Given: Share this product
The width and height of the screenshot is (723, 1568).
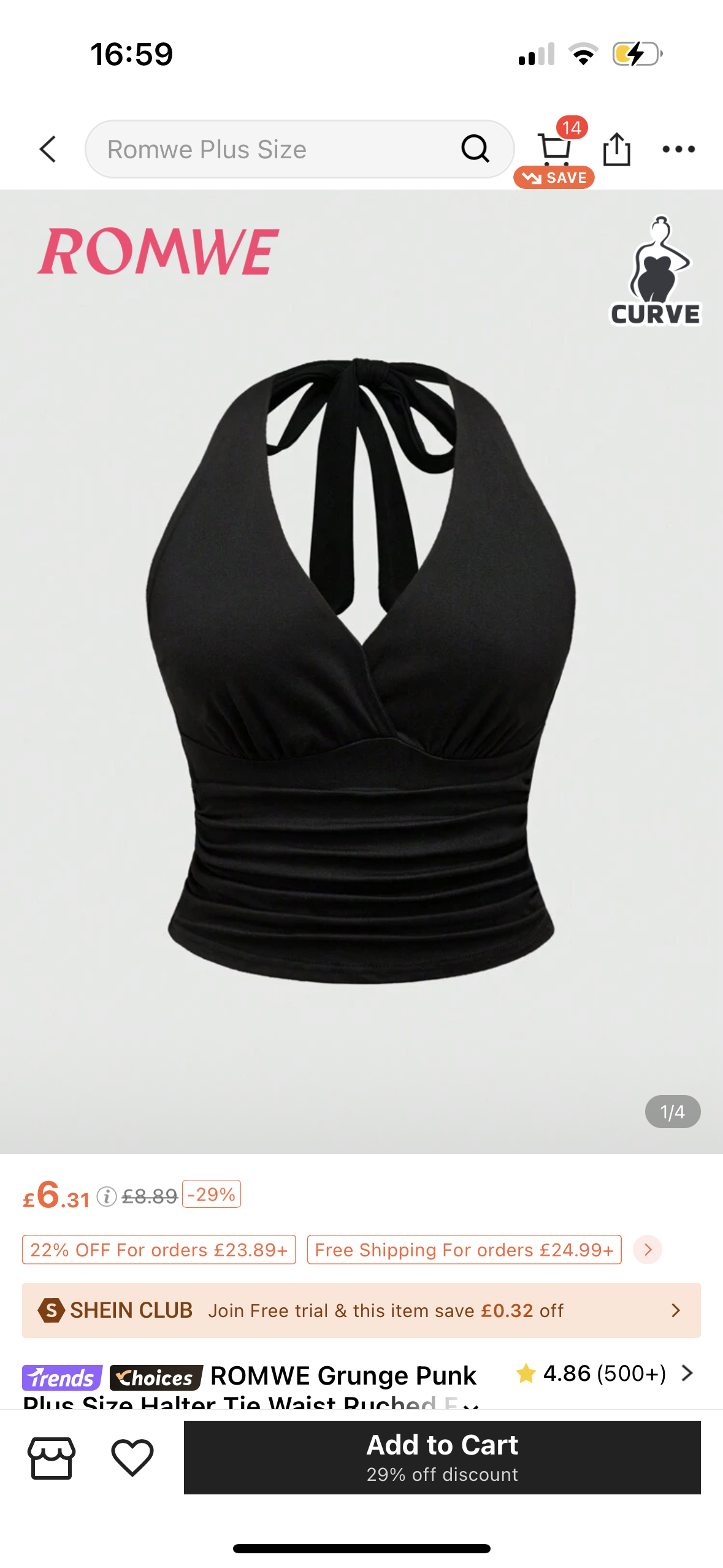Looking at the screenshot, I should [616, 149].
